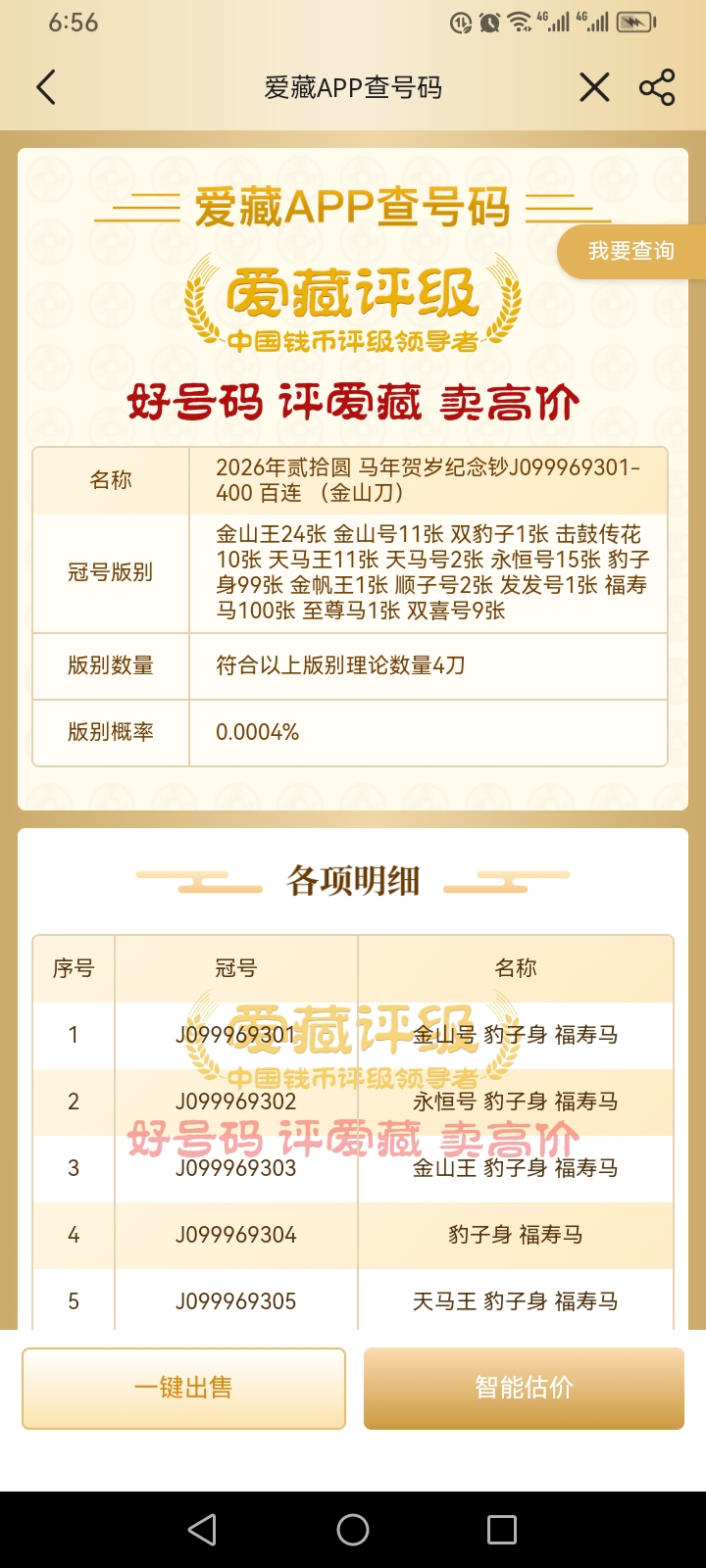
Task: Tap the system home button
Action: tap(353, 1530)
